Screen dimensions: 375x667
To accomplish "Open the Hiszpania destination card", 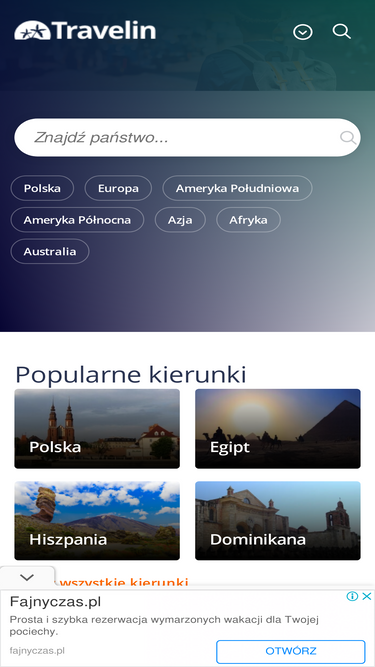I will [x=97, y=521].
